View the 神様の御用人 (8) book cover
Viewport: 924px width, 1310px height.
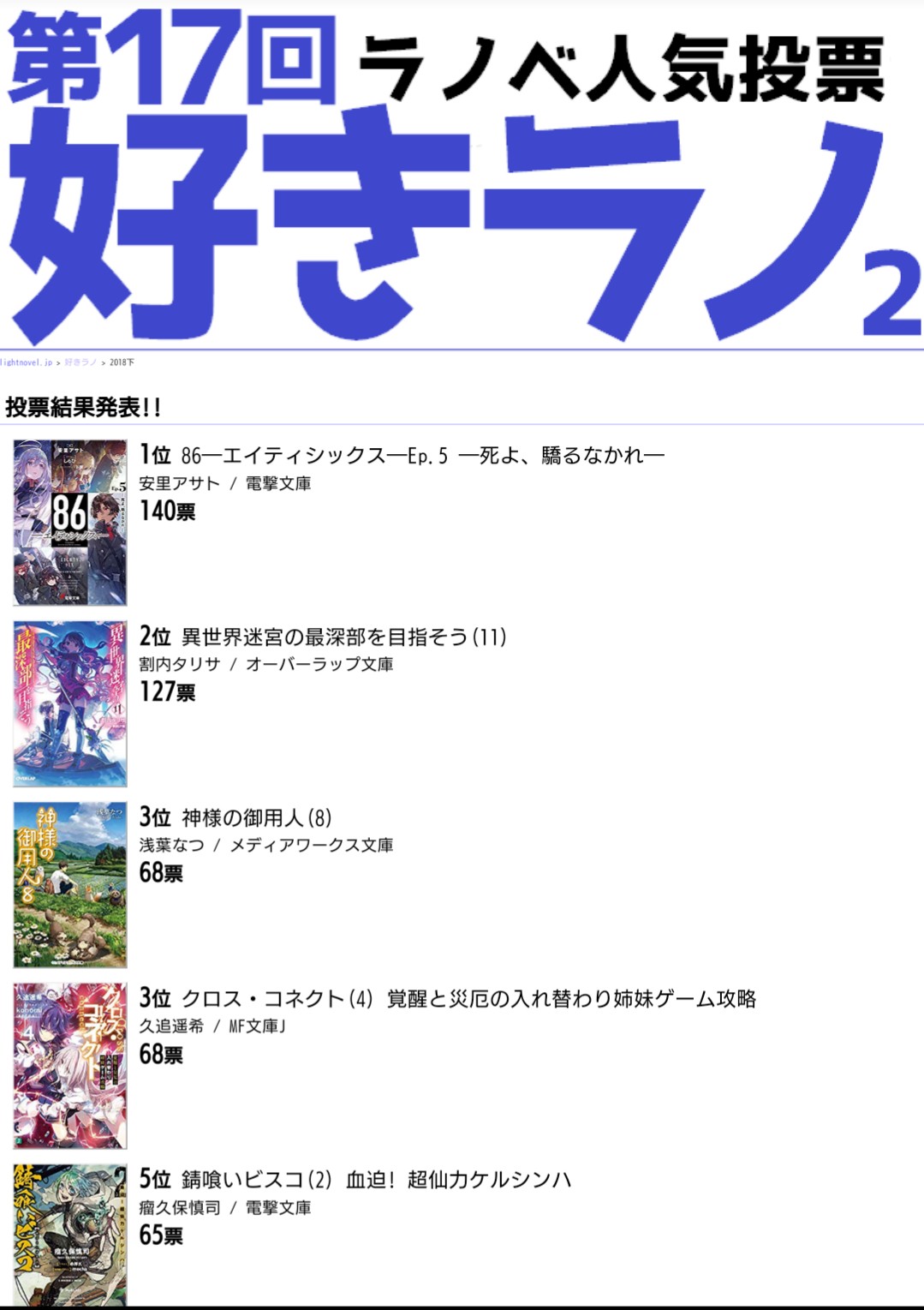70,884
